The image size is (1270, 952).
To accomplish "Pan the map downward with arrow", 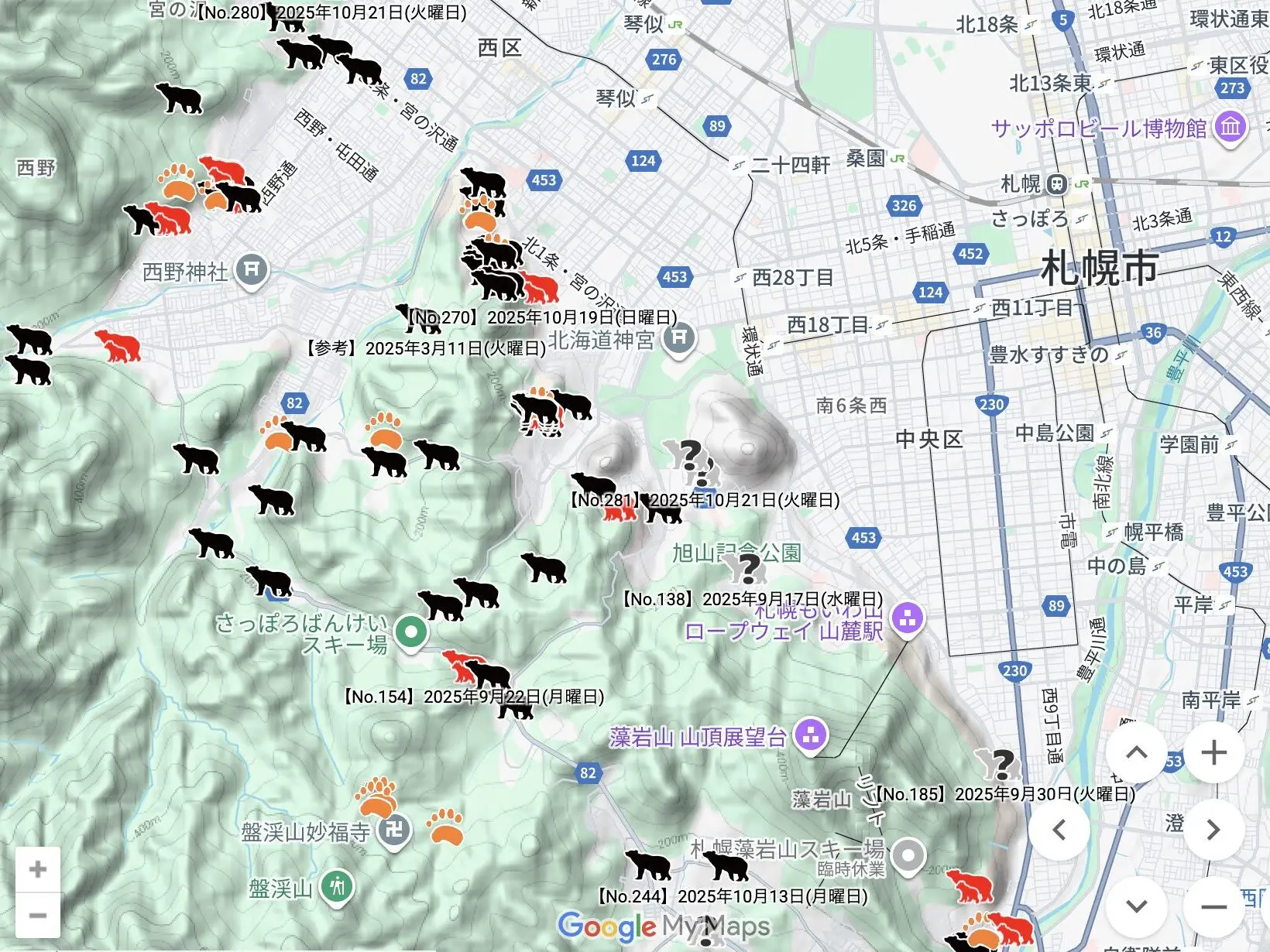I will [1136, 906].
